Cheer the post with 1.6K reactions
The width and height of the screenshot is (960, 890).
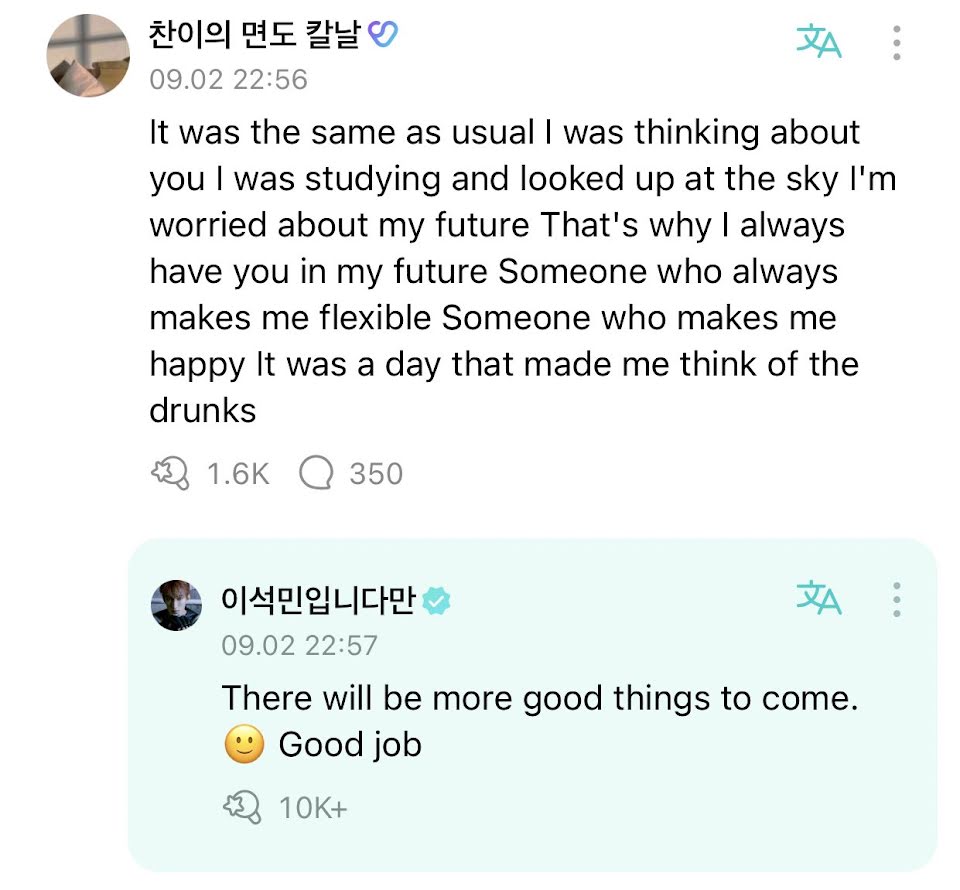[169, 473]
